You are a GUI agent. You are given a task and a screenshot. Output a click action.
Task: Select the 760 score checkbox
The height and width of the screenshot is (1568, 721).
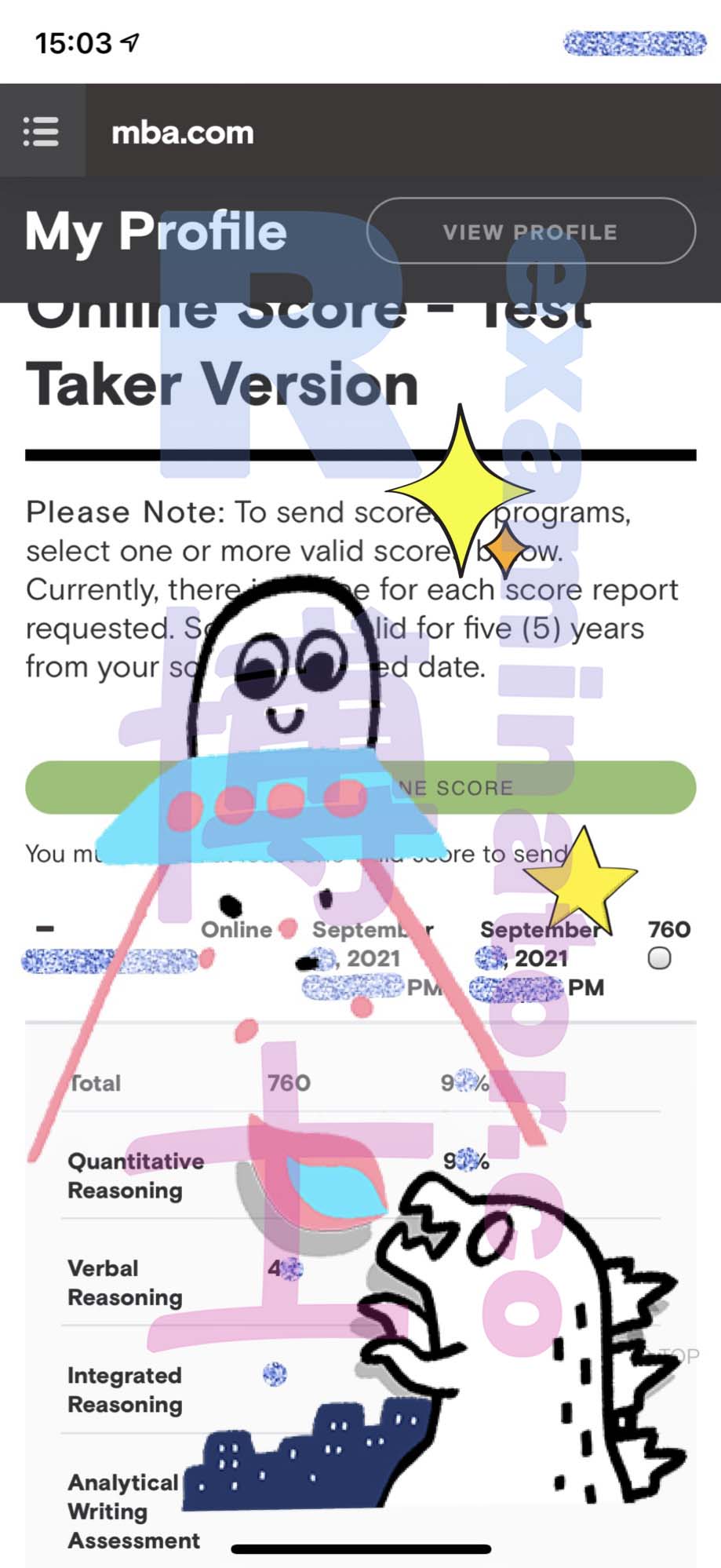tap(659, 958)
